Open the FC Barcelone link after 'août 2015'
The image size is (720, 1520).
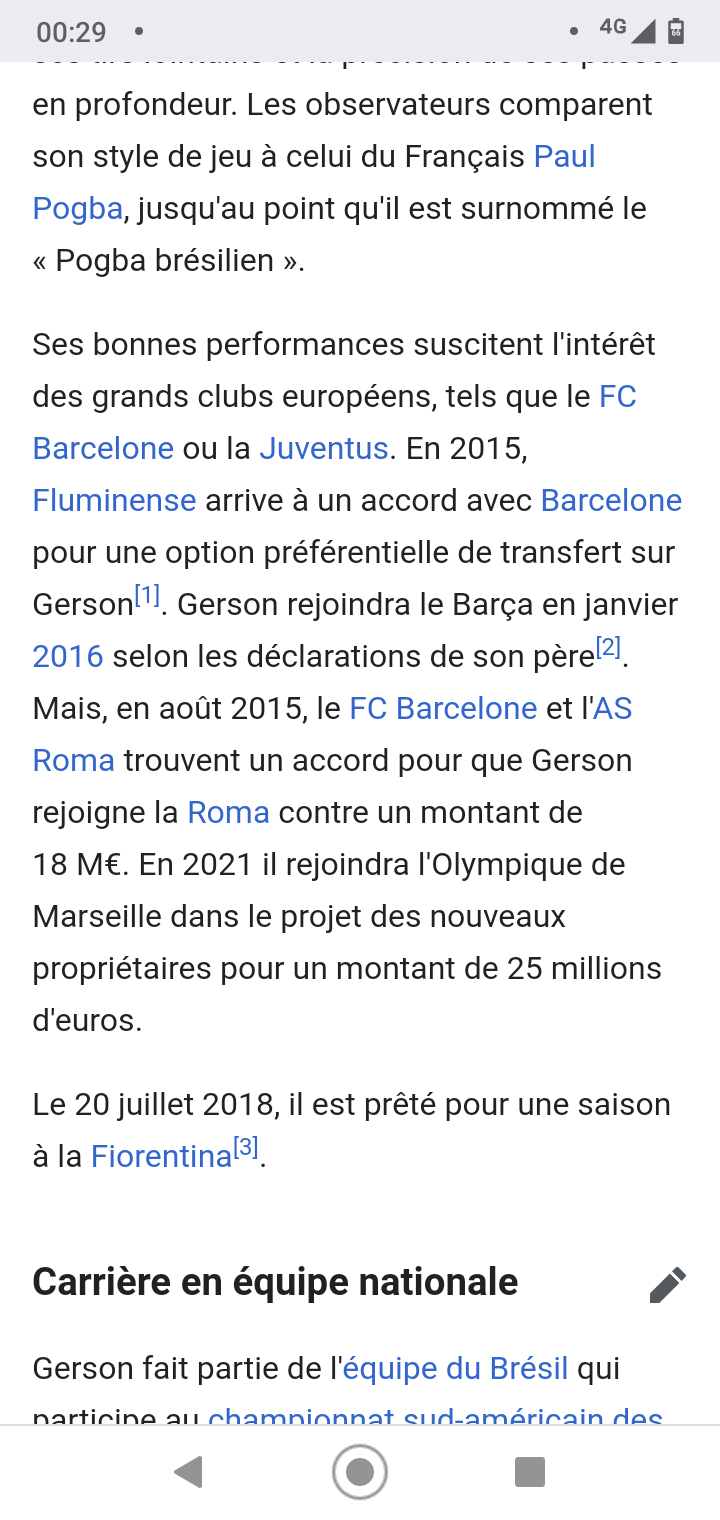point(443,708)
